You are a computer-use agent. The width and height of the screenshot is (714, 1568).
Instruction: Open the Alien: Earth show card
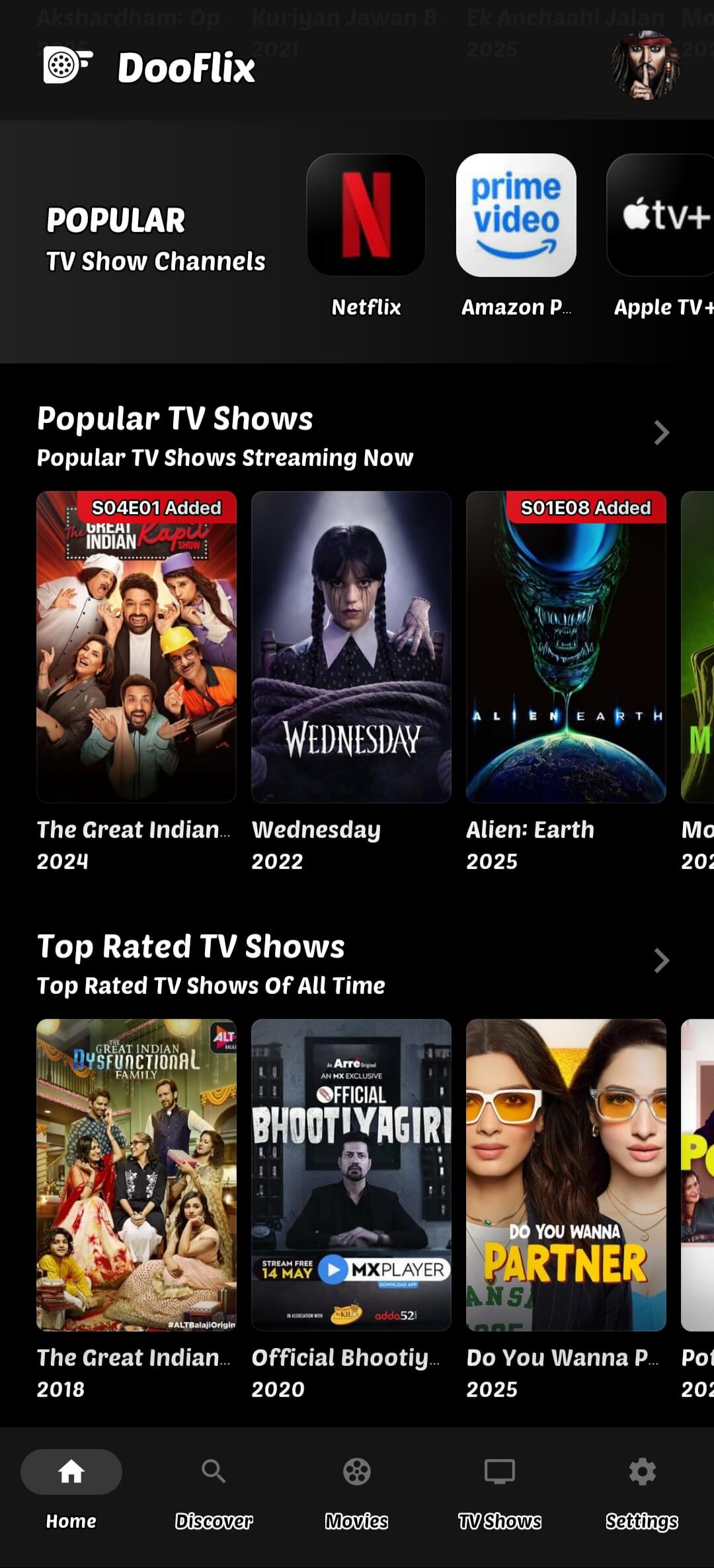[x=566, y=647]
